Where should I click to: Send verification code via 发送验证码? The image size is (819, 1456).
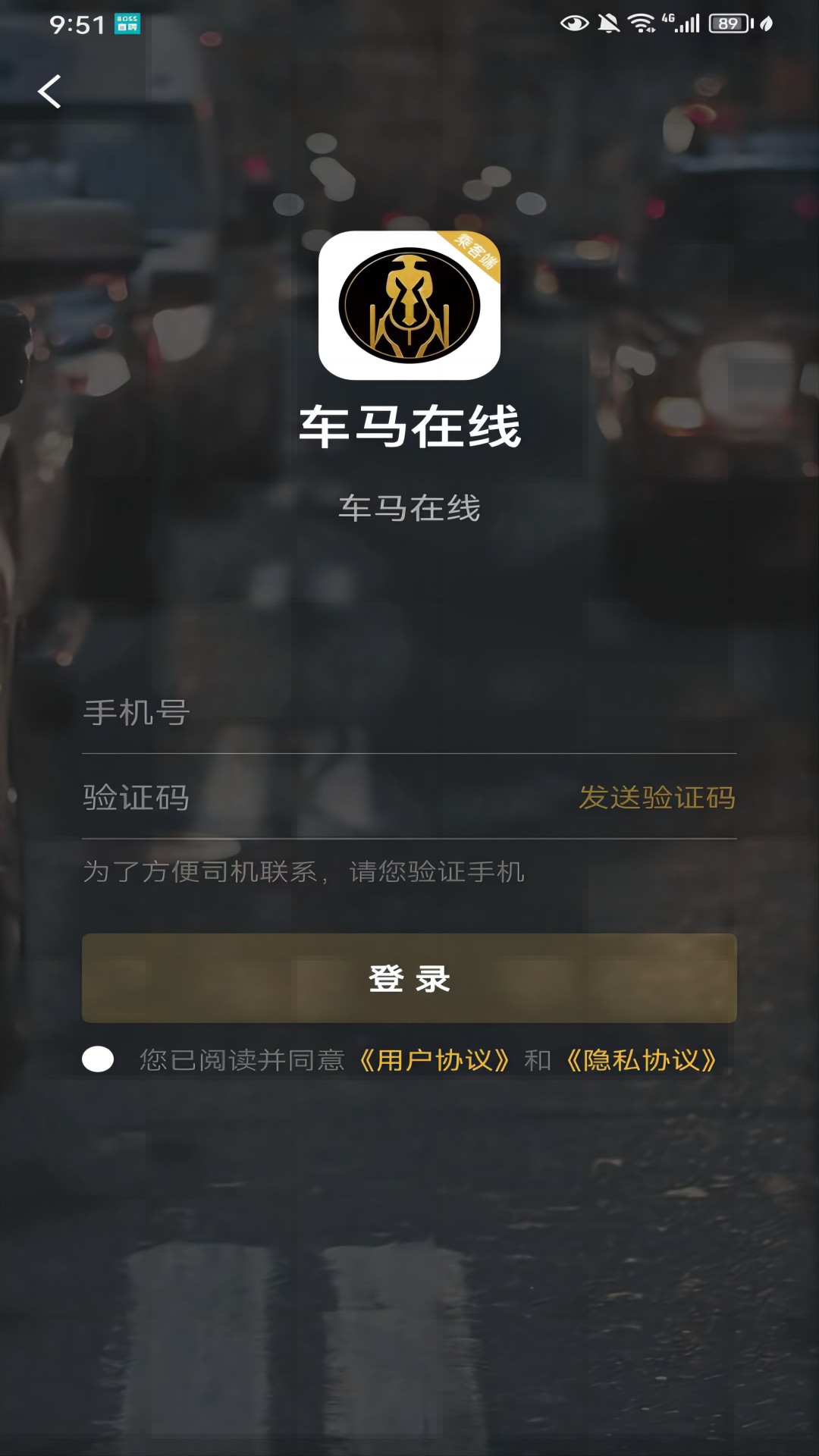click(657, 798)
